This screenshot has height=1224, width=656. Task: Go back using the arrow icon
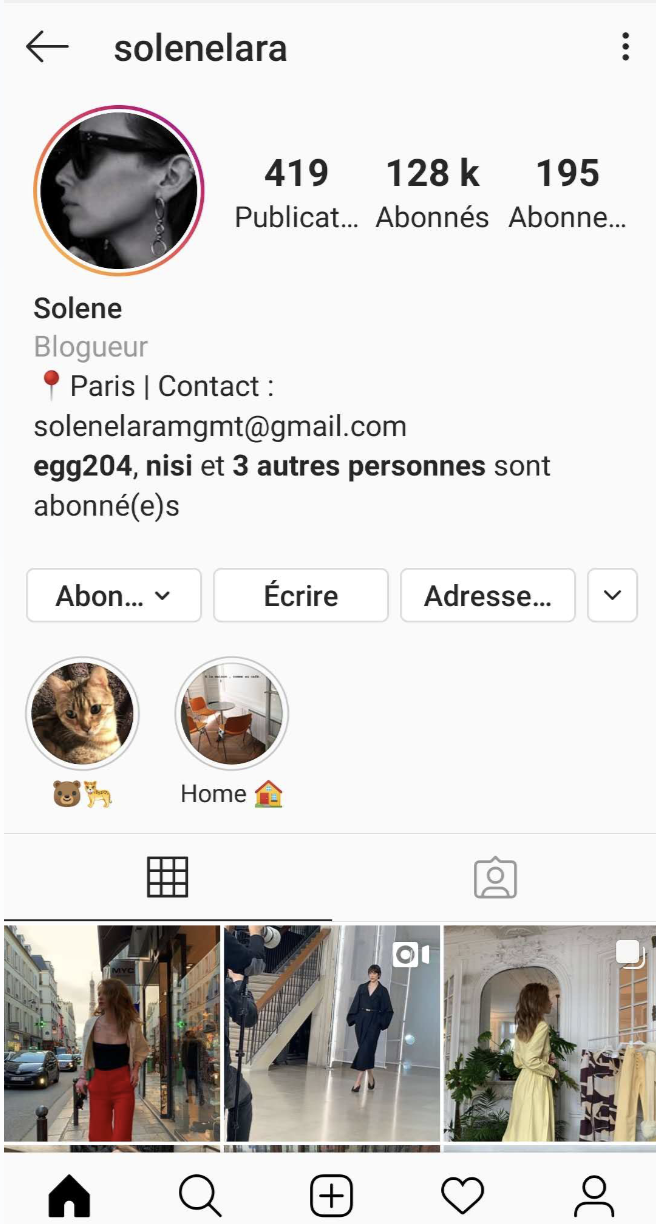pyautogui.click(x=47, y=47)
